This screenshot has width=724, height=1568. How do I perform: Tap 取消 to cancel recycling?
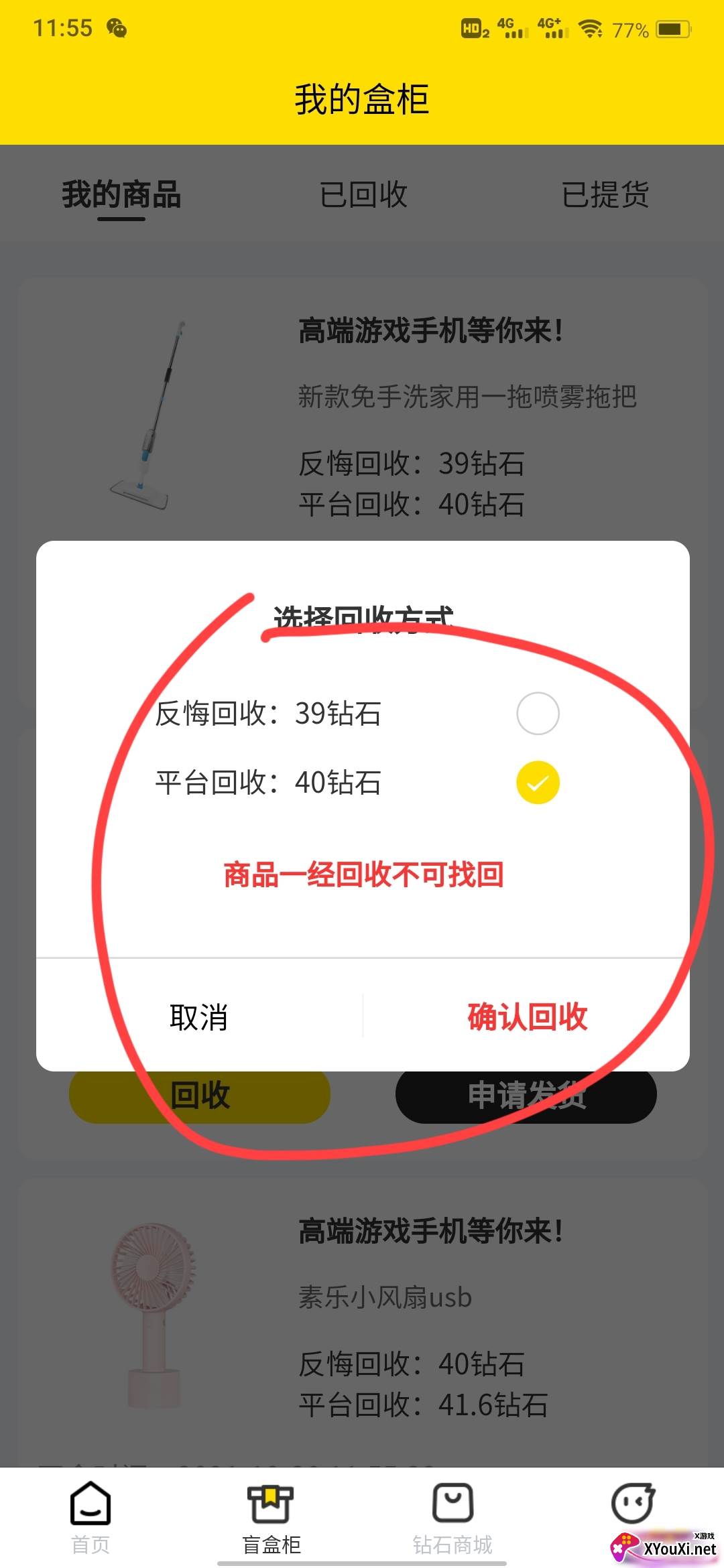click(x=199, y=1017)
